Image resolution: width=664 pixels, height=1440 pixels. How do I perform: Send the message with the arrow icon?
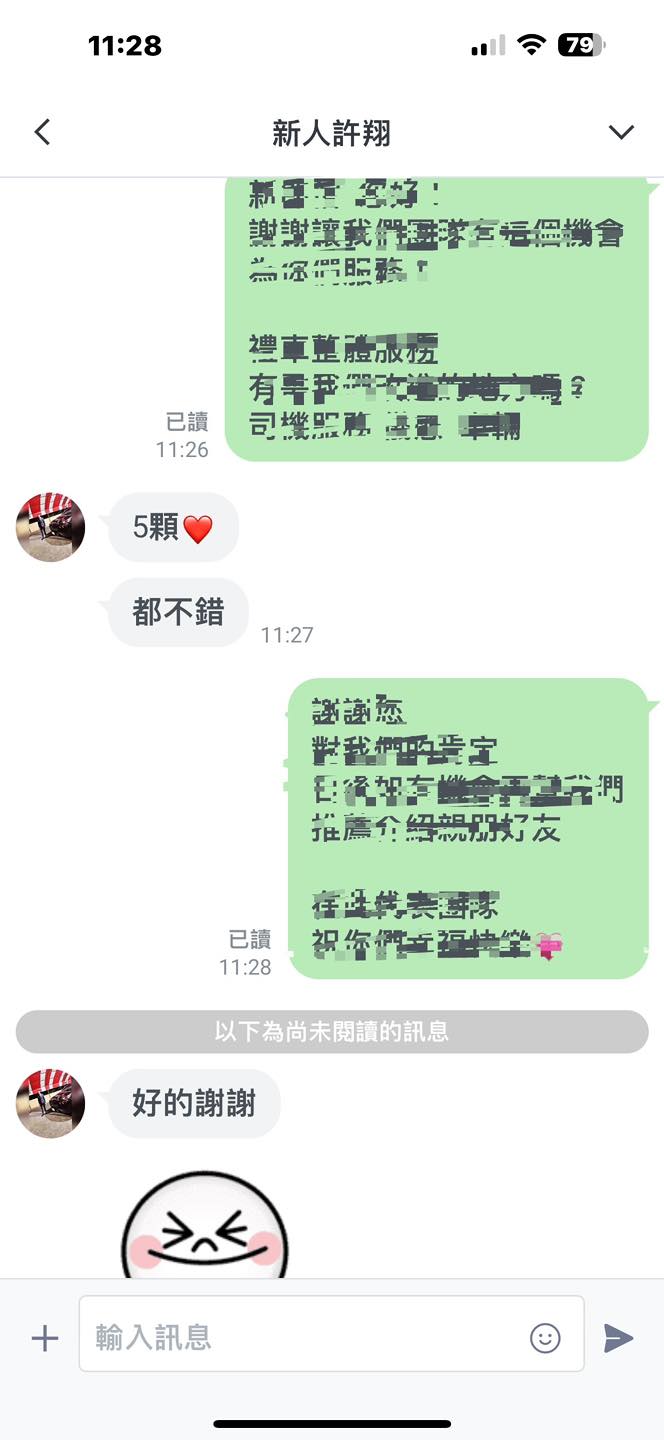coord(618,1338)
